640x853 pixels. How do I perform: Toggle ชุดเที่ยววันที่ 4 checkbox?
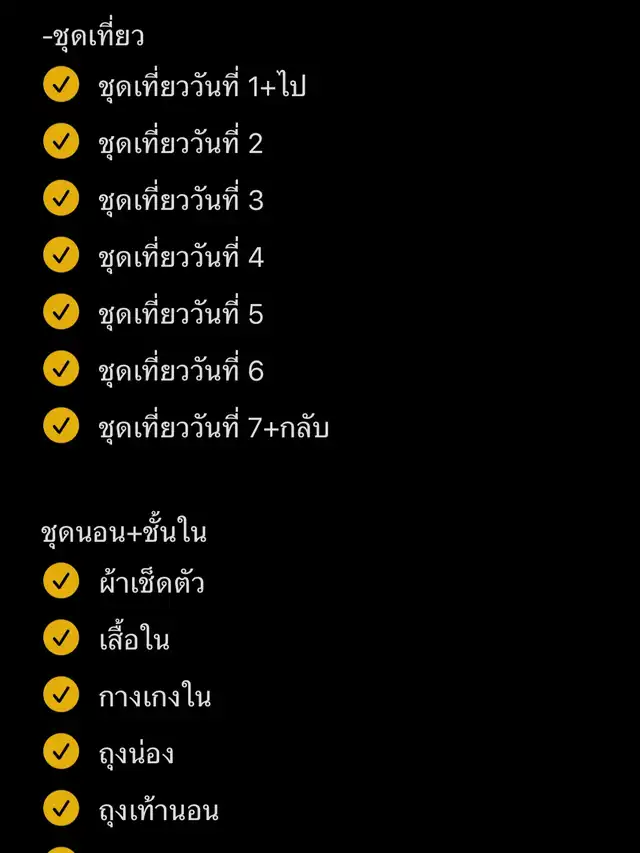pyautogui.click(x=61, y=257)
